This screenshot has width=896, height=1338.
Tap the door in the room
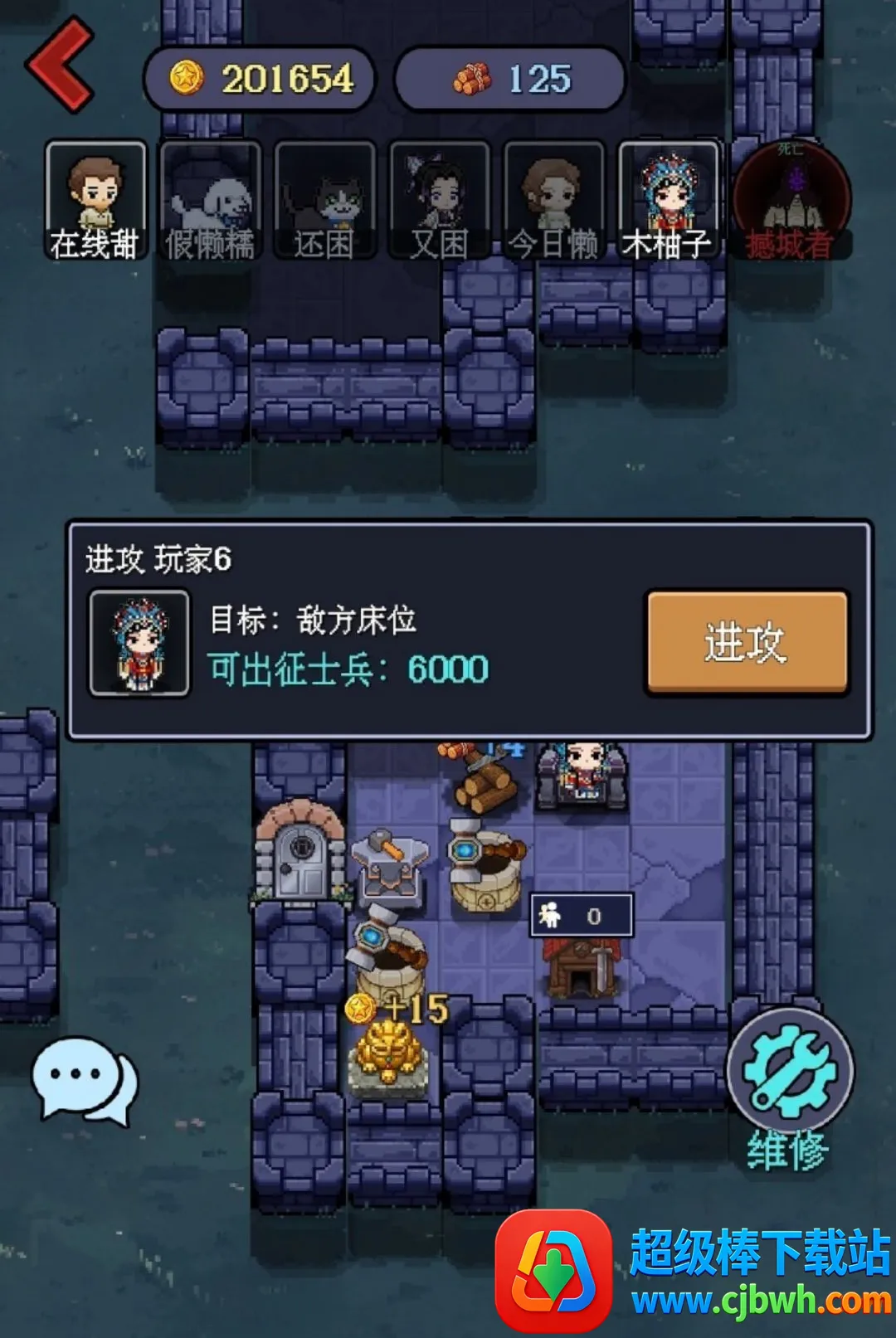pos(300,850)
